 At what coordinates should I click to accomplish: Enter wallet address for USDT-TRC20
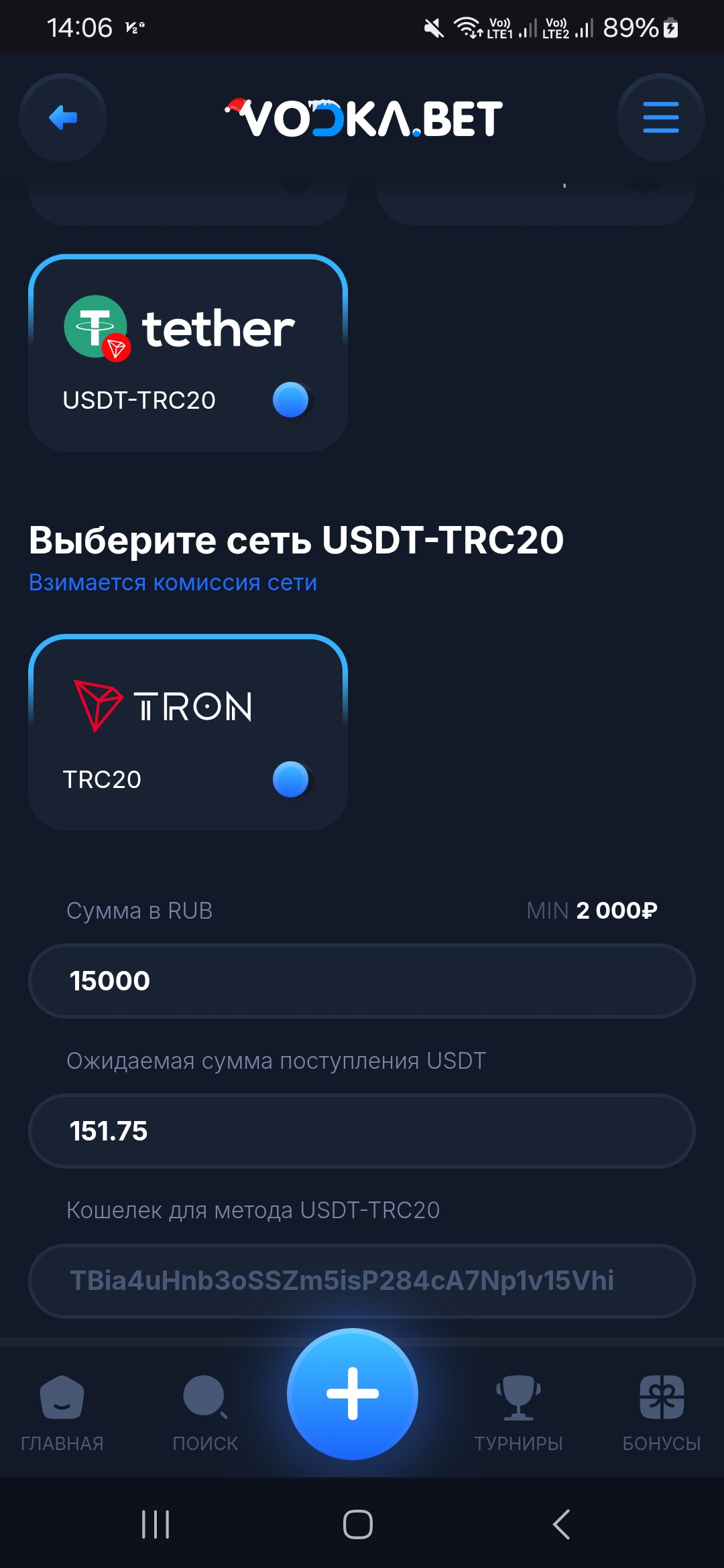pyautogui.click(x=362, y=1281)
